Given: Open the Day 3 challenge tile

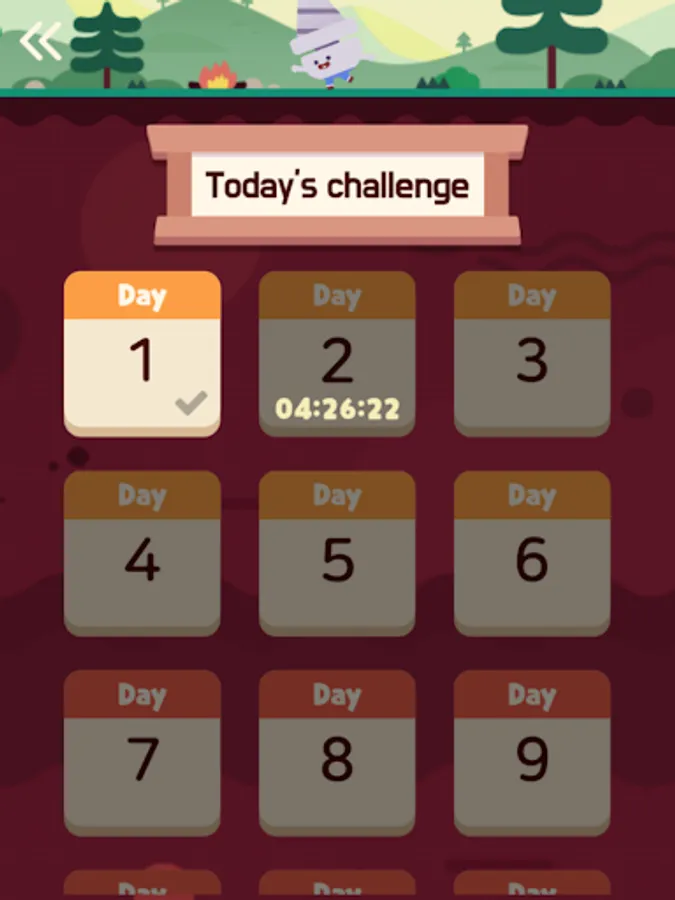Looking at the screenshot, I should [x=532, y=354].
